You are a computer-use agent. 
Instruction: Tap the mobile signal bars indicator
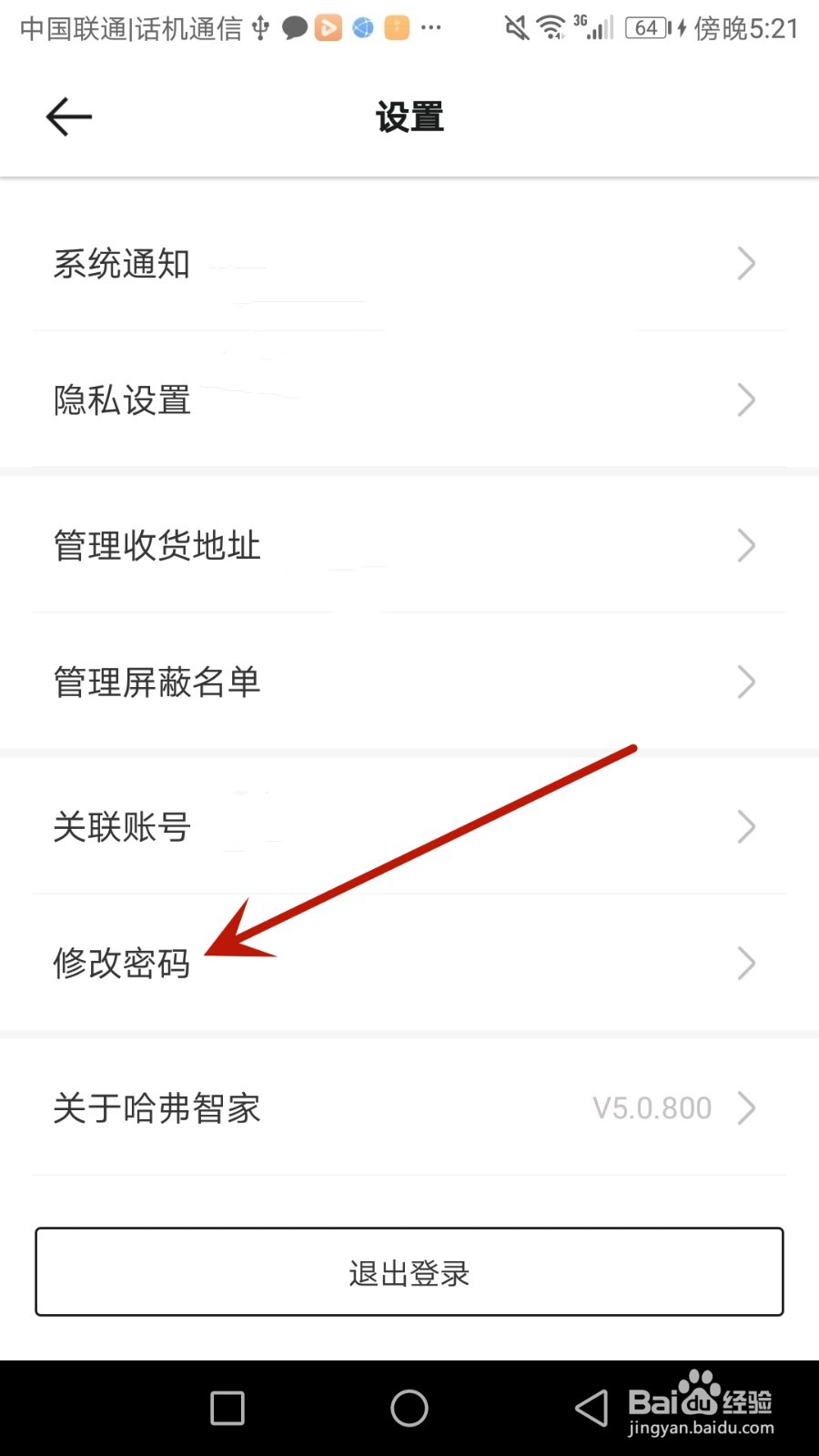click(x=598, y=27)
